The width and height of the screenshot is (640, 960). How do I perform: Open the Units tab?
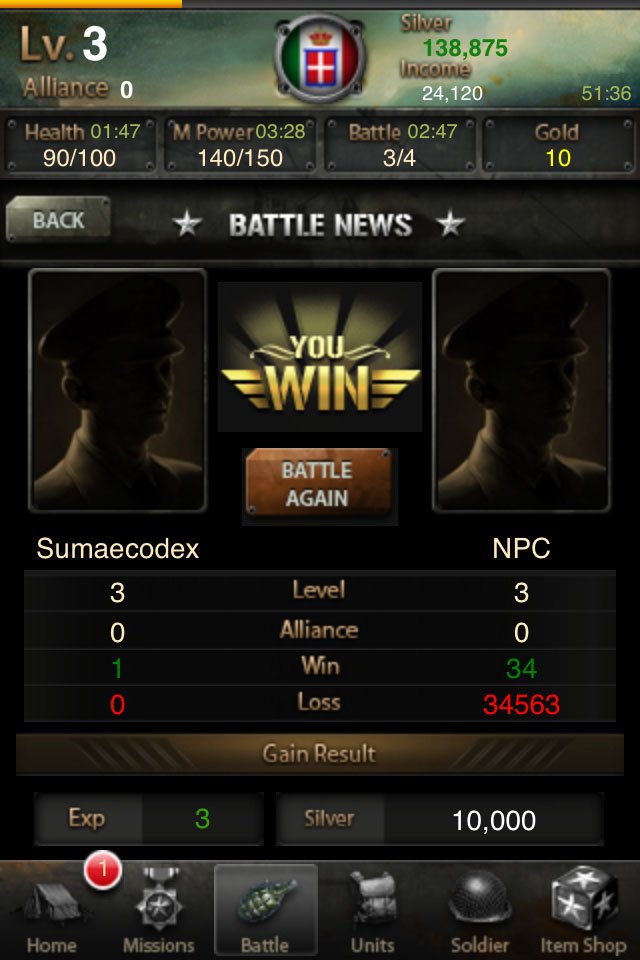(372, 912)
